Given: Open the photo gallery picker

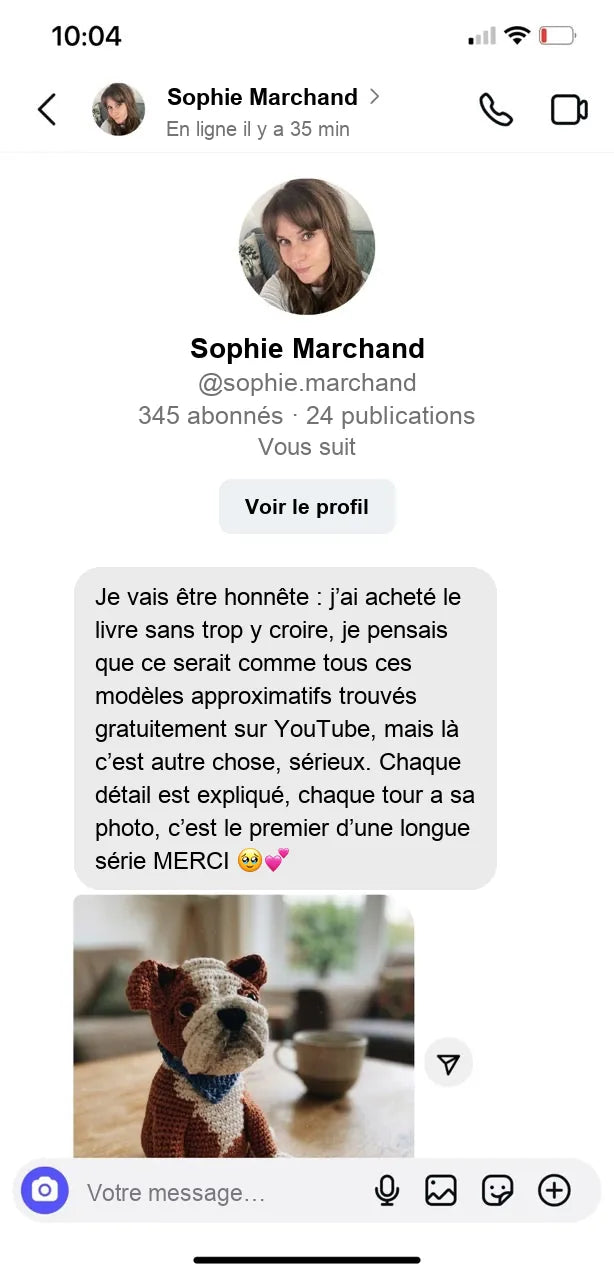Looking at the screenshot, I should (x=441, y=1190).
